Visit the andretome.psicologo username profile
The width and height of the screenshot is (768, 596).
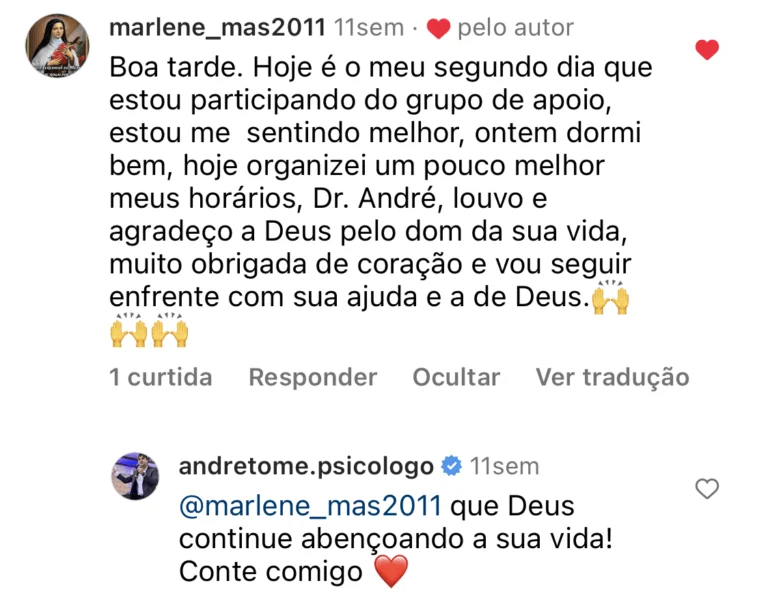305,465
